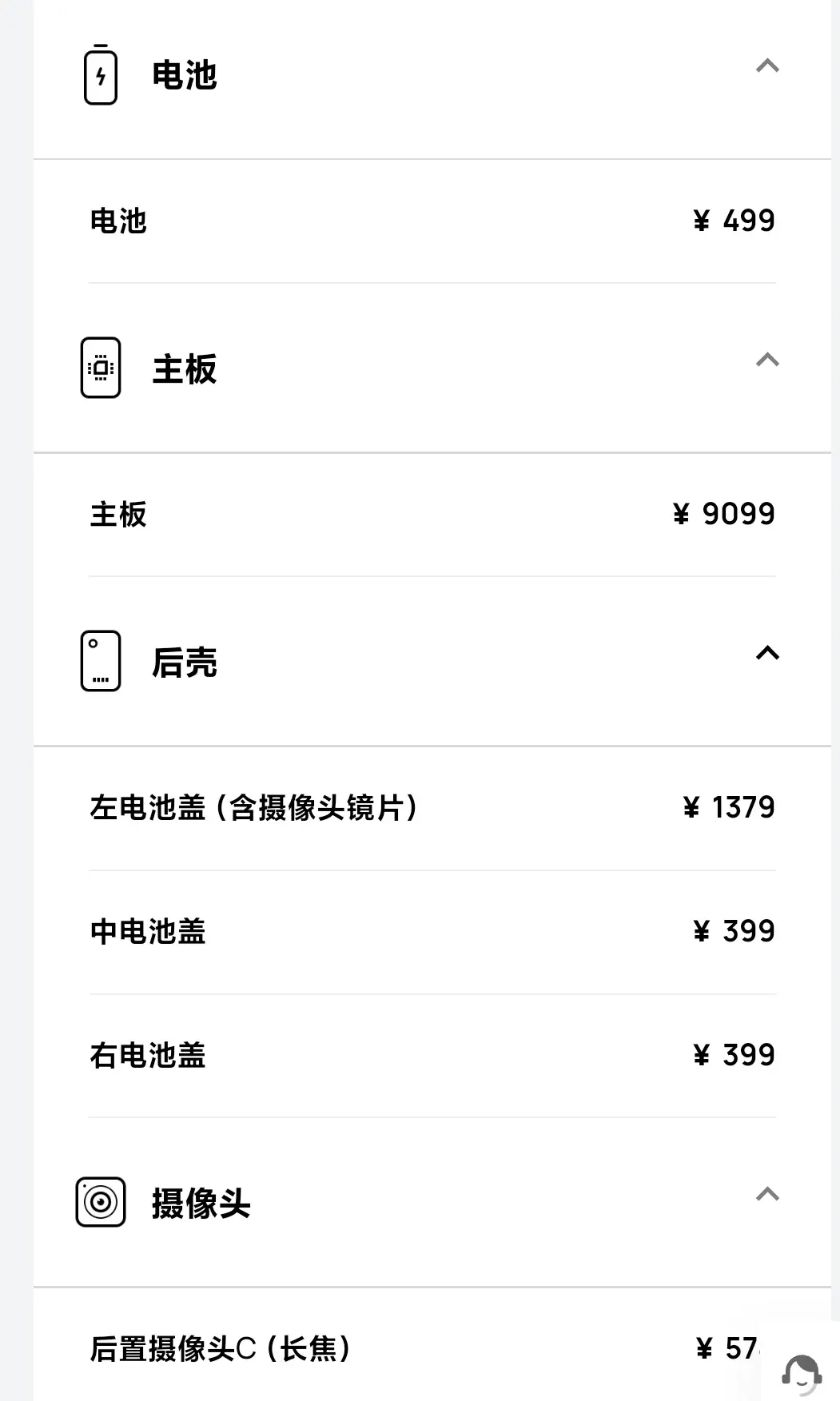
Task: Click the back cover icon beside 后壳
Action: (x=99, y=662)
